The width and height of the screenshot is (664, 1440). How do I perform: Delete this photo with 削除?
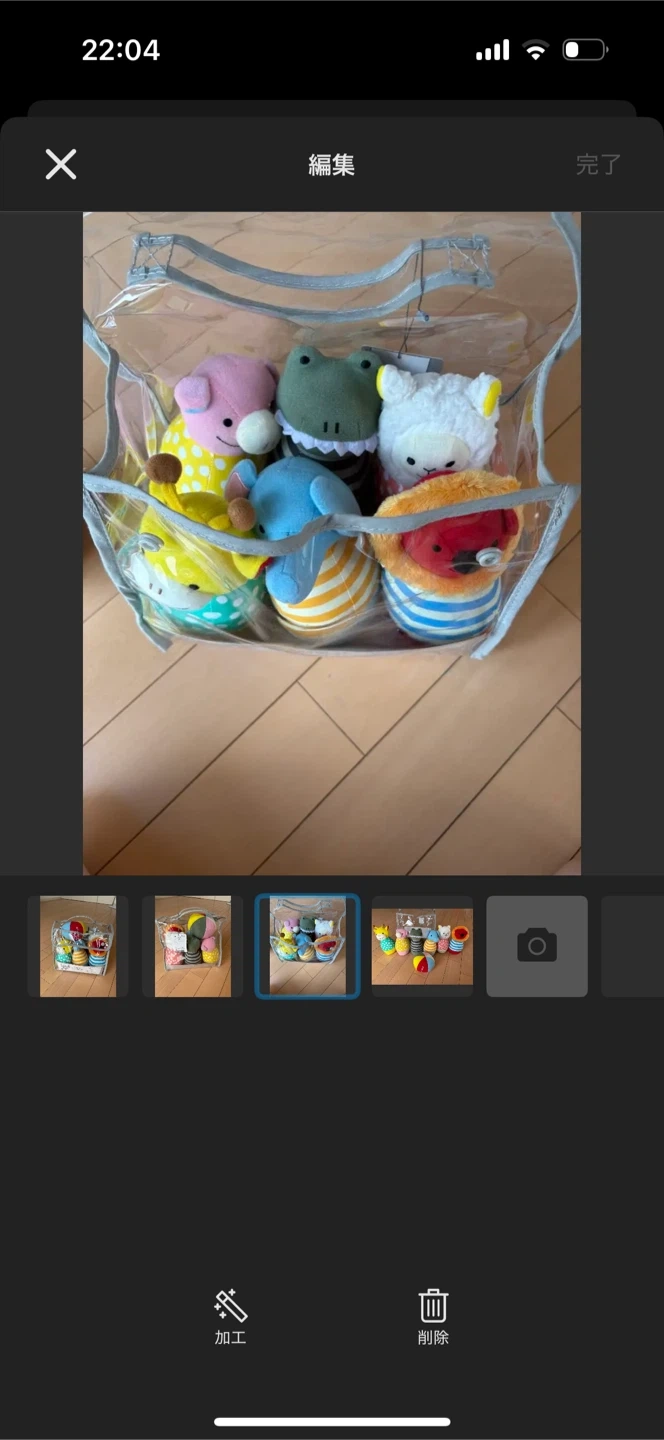433,1317
